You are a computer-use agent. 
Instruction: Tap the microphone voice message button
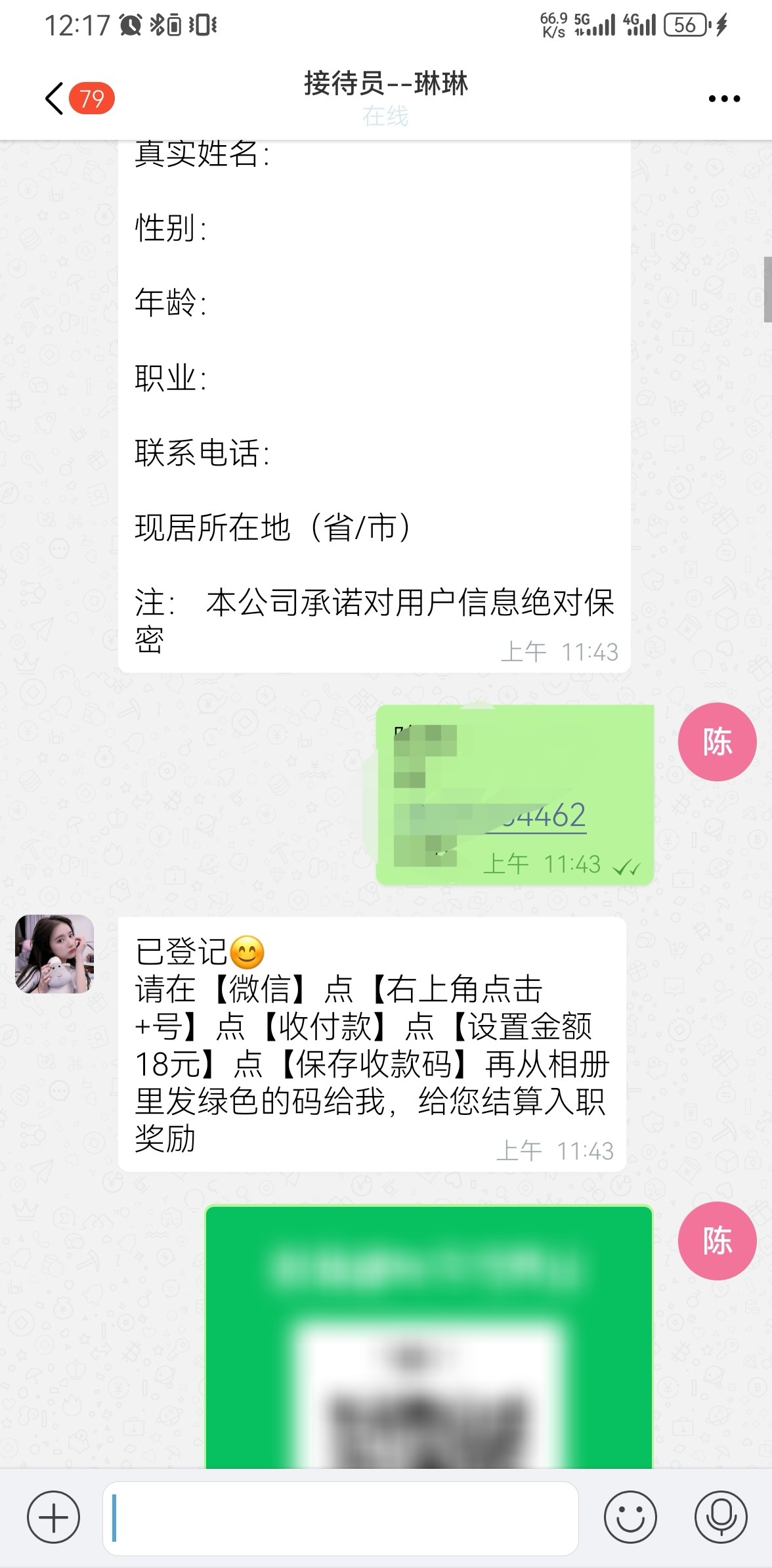pyautogui.click(x=721, y=1517)
